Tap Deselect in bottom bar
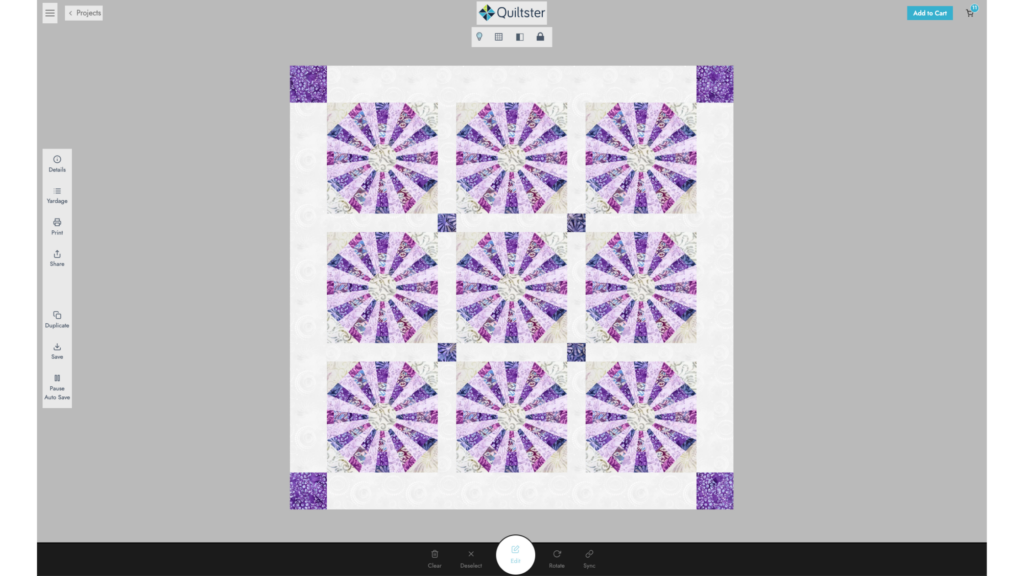 pos(471,557)
